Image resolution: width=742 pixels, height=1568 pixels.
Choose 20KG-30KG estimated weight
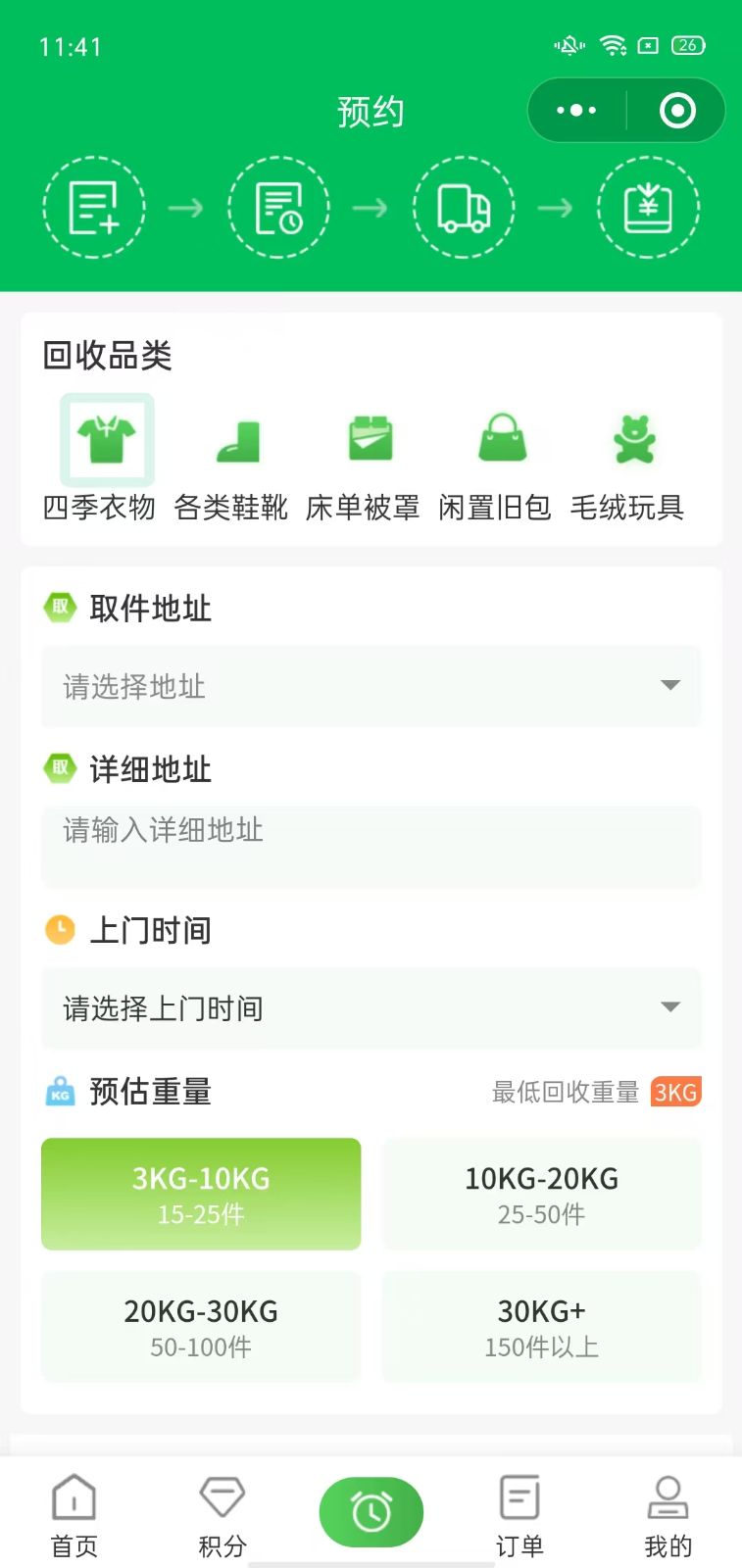(x=201, y=1327)
